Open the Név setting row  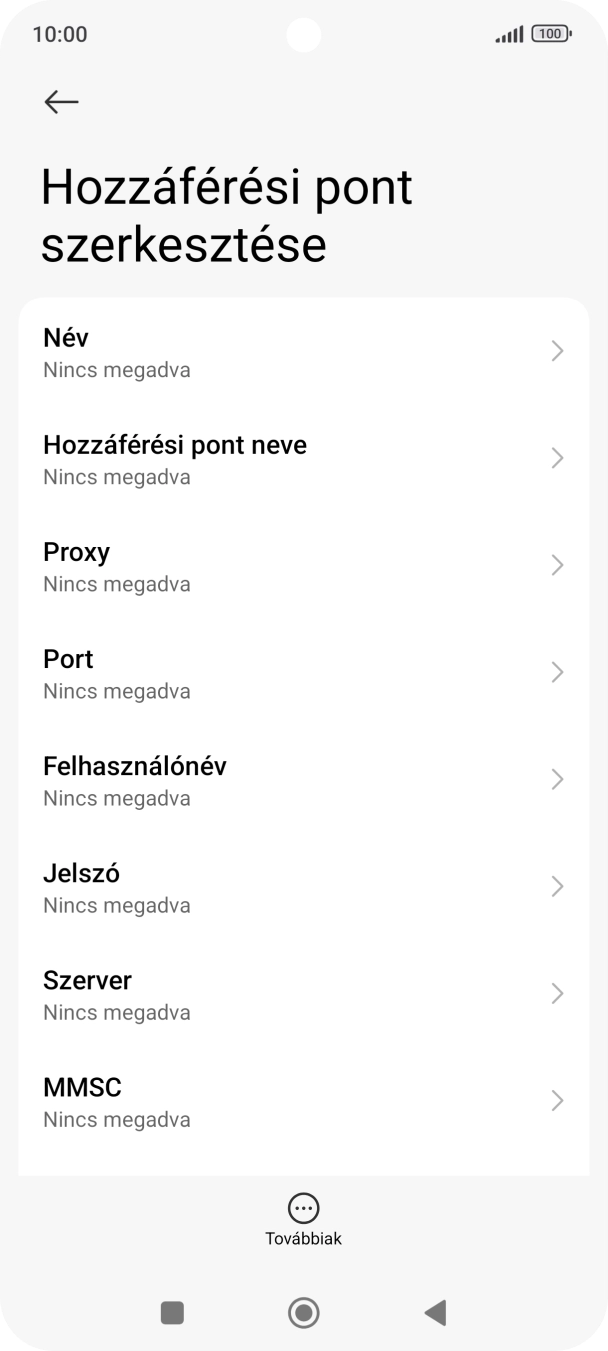[303, 352]
